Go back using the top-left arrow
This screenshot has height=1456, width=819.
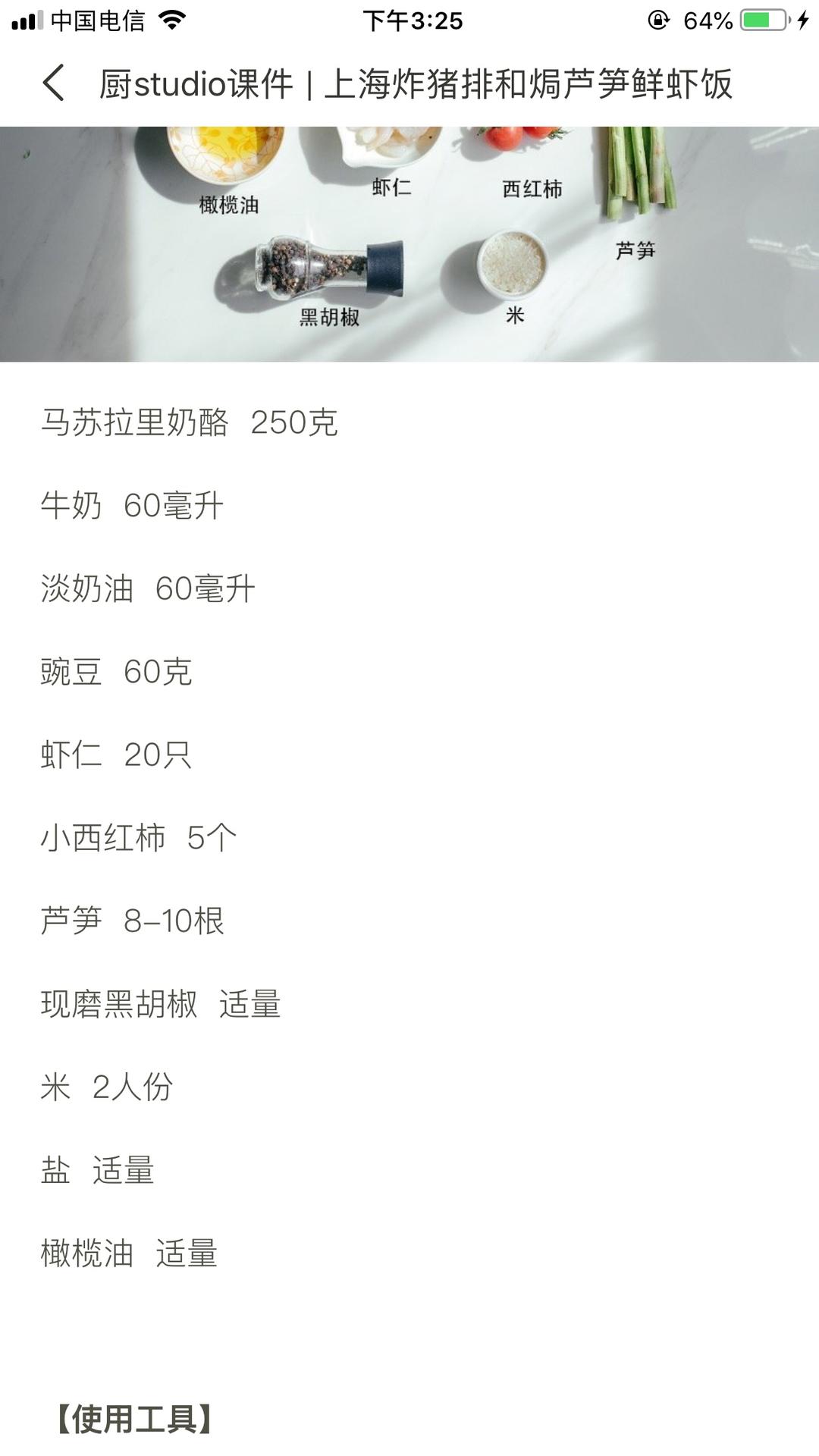[53, 83]
